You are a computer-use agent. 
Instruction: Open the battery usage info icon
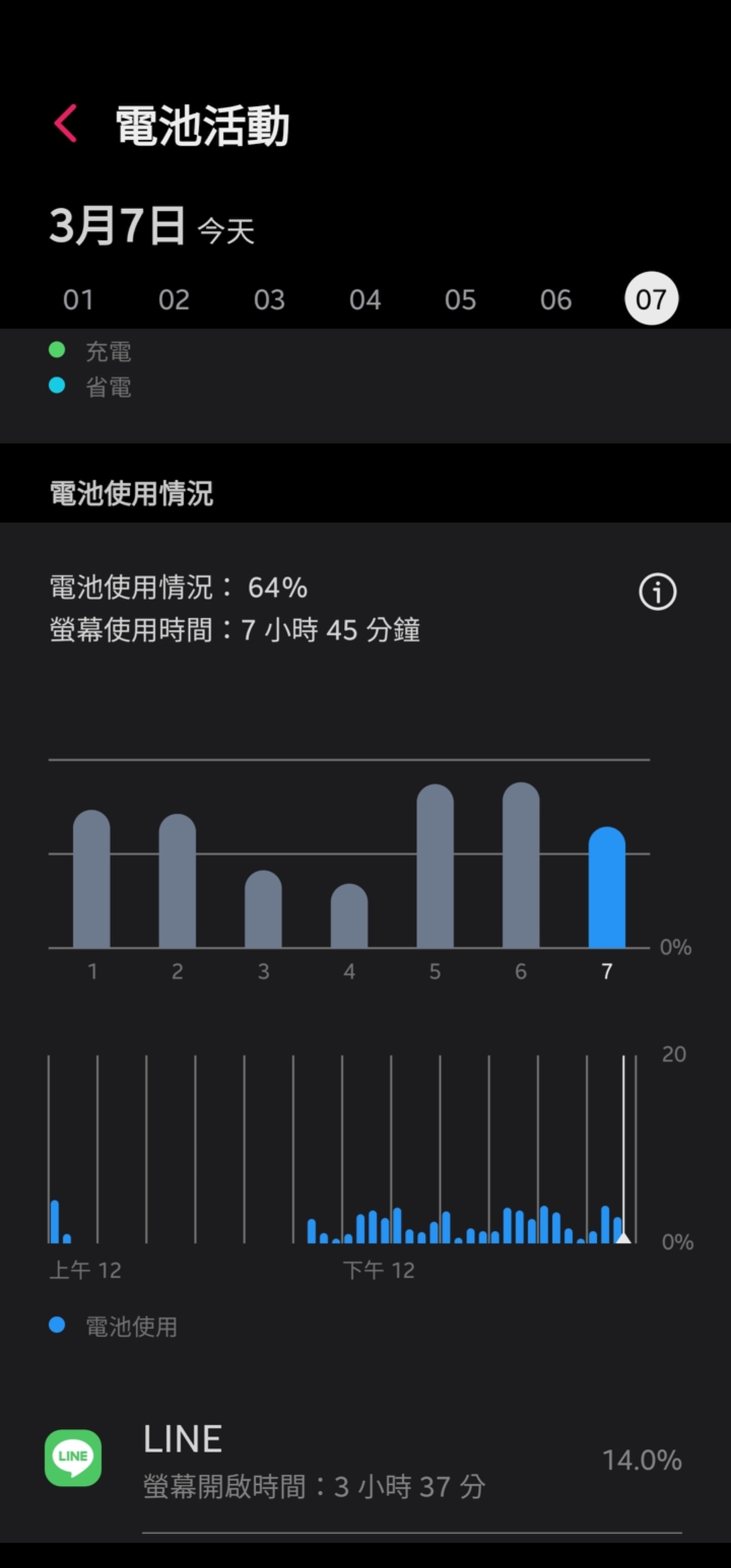pos(657,592)
